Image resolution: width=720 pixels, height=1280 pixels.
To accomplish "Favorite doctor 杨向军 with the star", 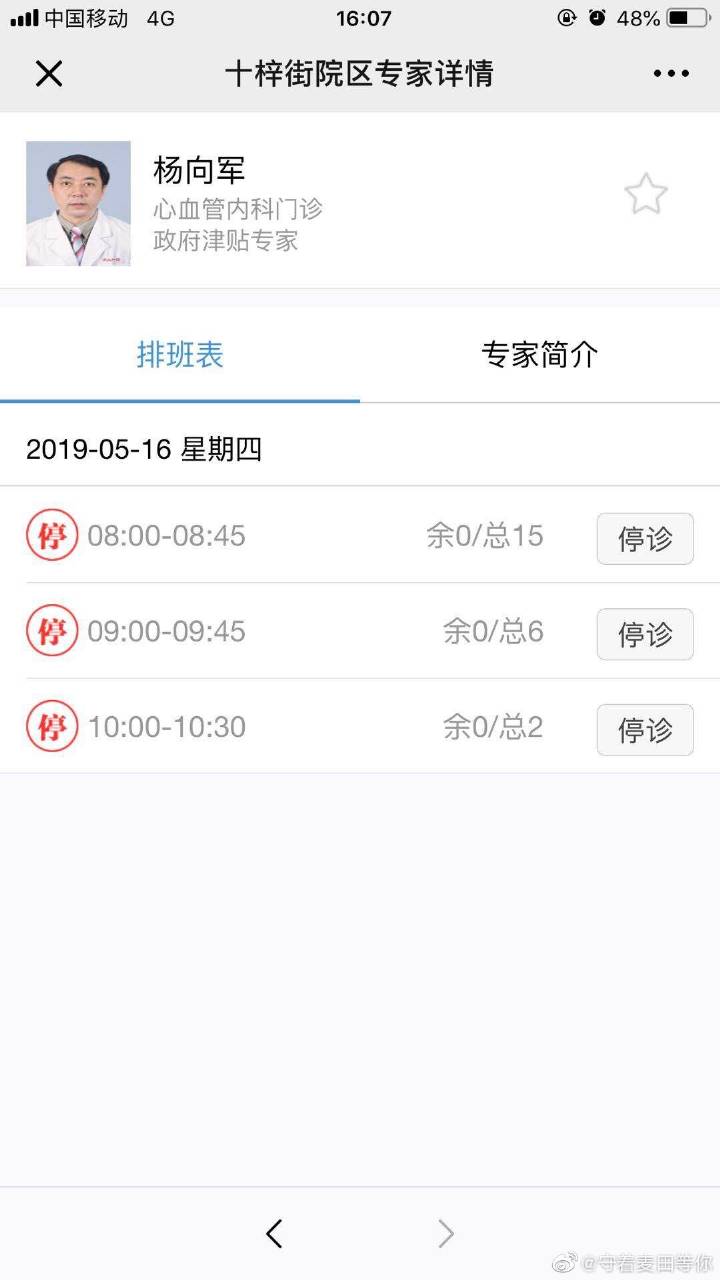I will click(x=646, y=194).
